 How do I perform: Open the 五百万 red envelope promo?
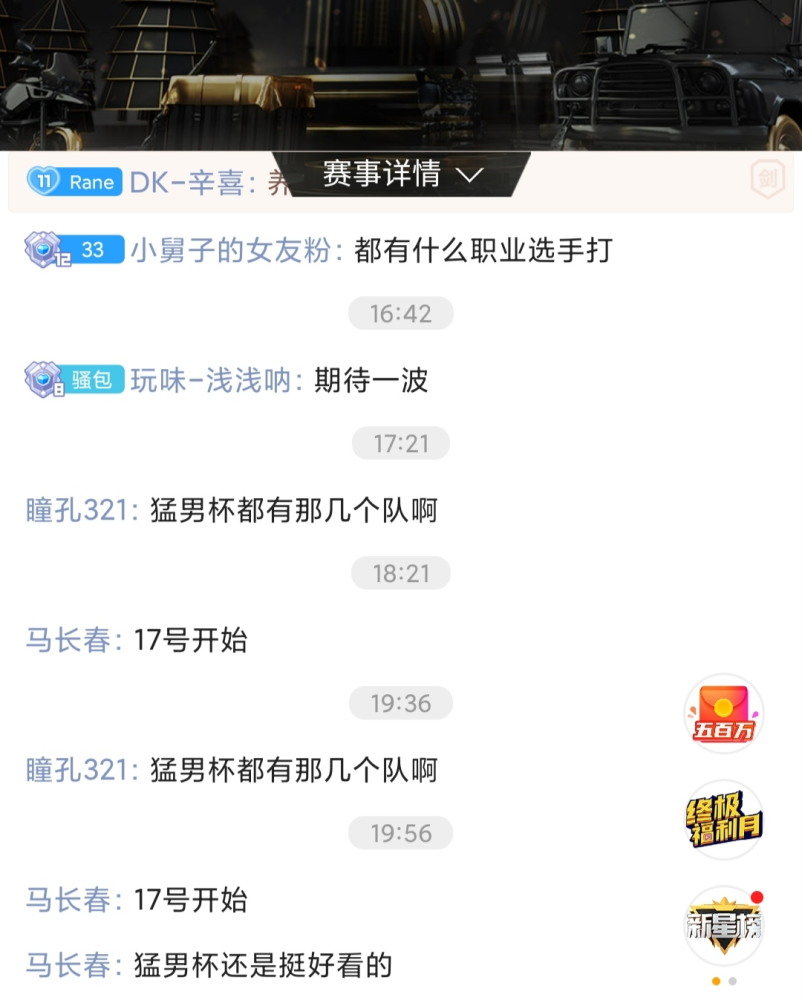point(724,714)
